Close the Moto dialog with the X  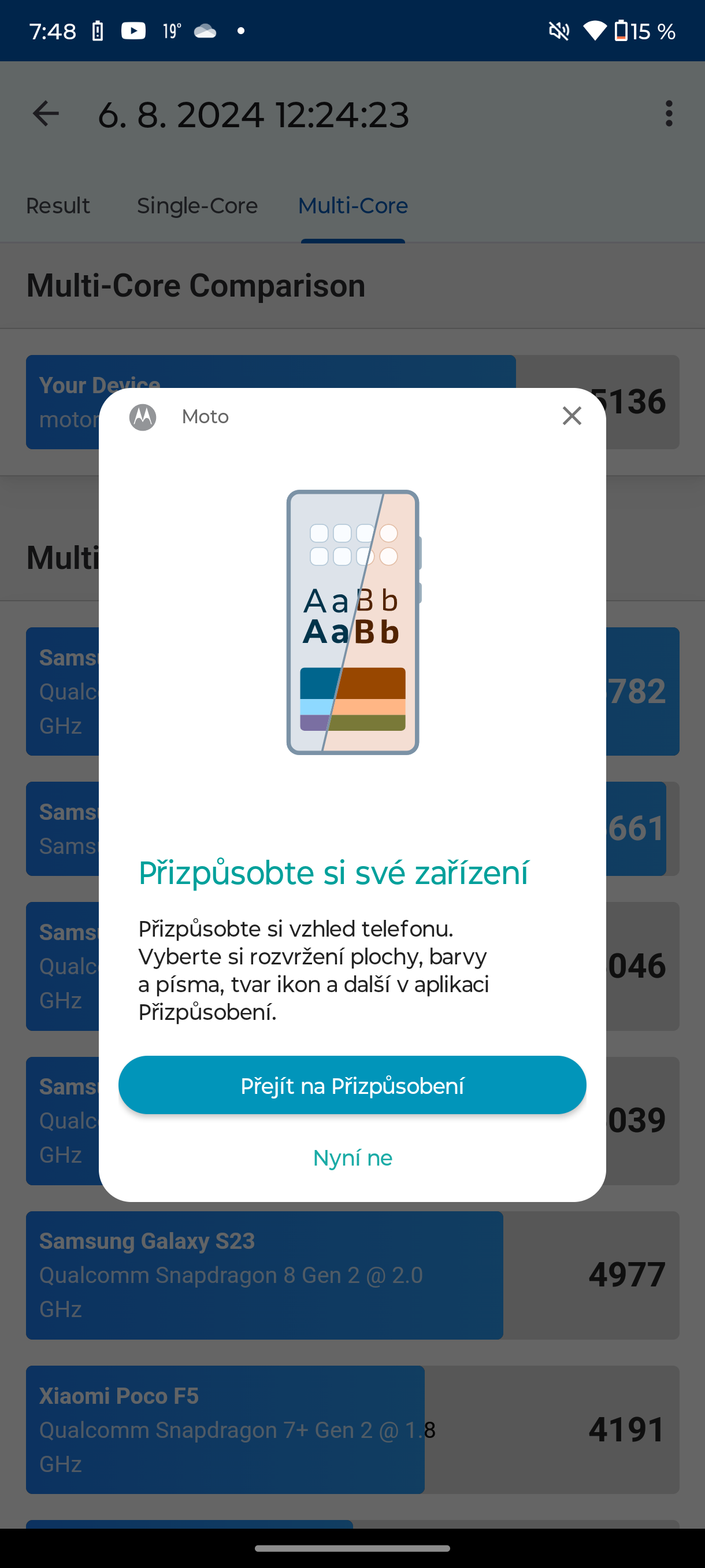[571, 416]
